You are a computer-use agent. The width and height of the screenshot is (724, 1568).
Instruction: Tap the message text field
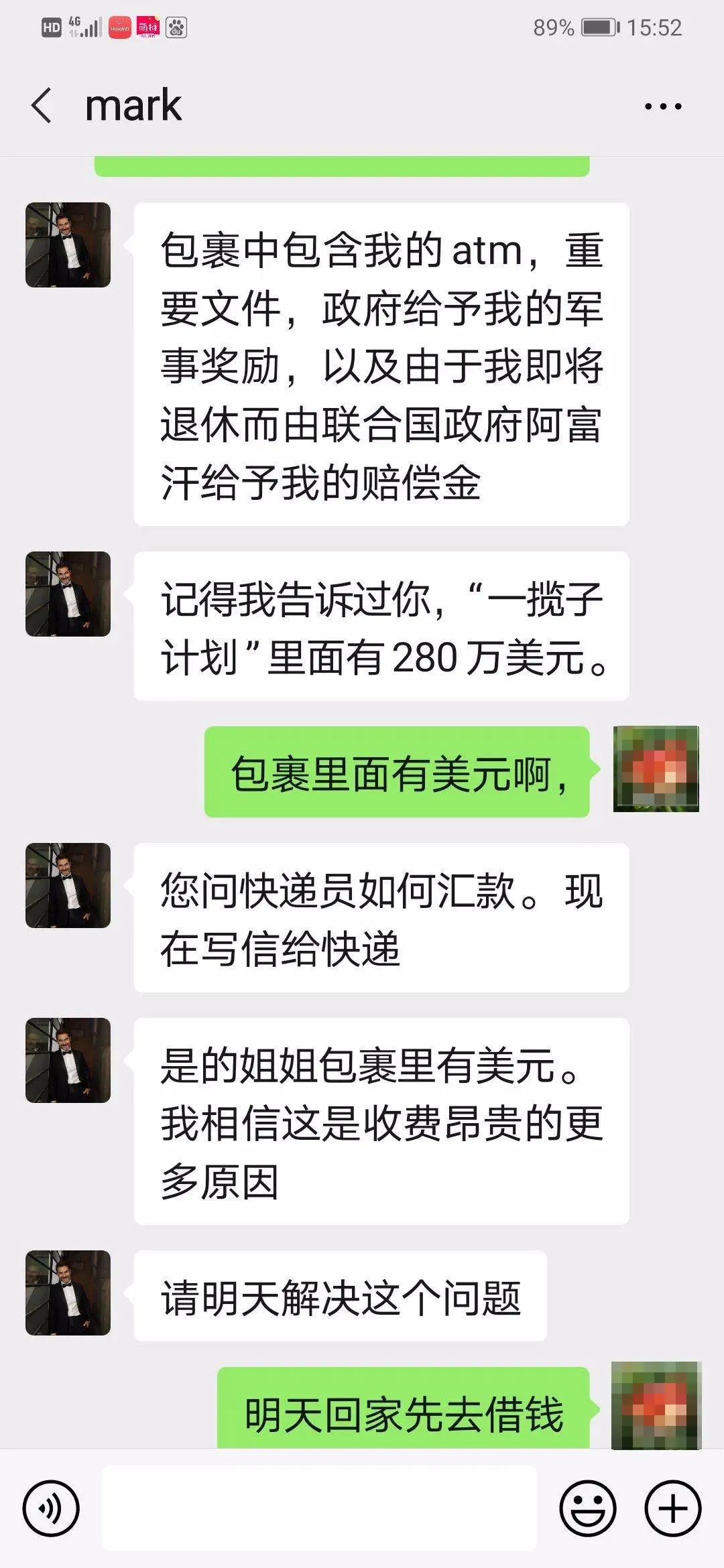319,1508
